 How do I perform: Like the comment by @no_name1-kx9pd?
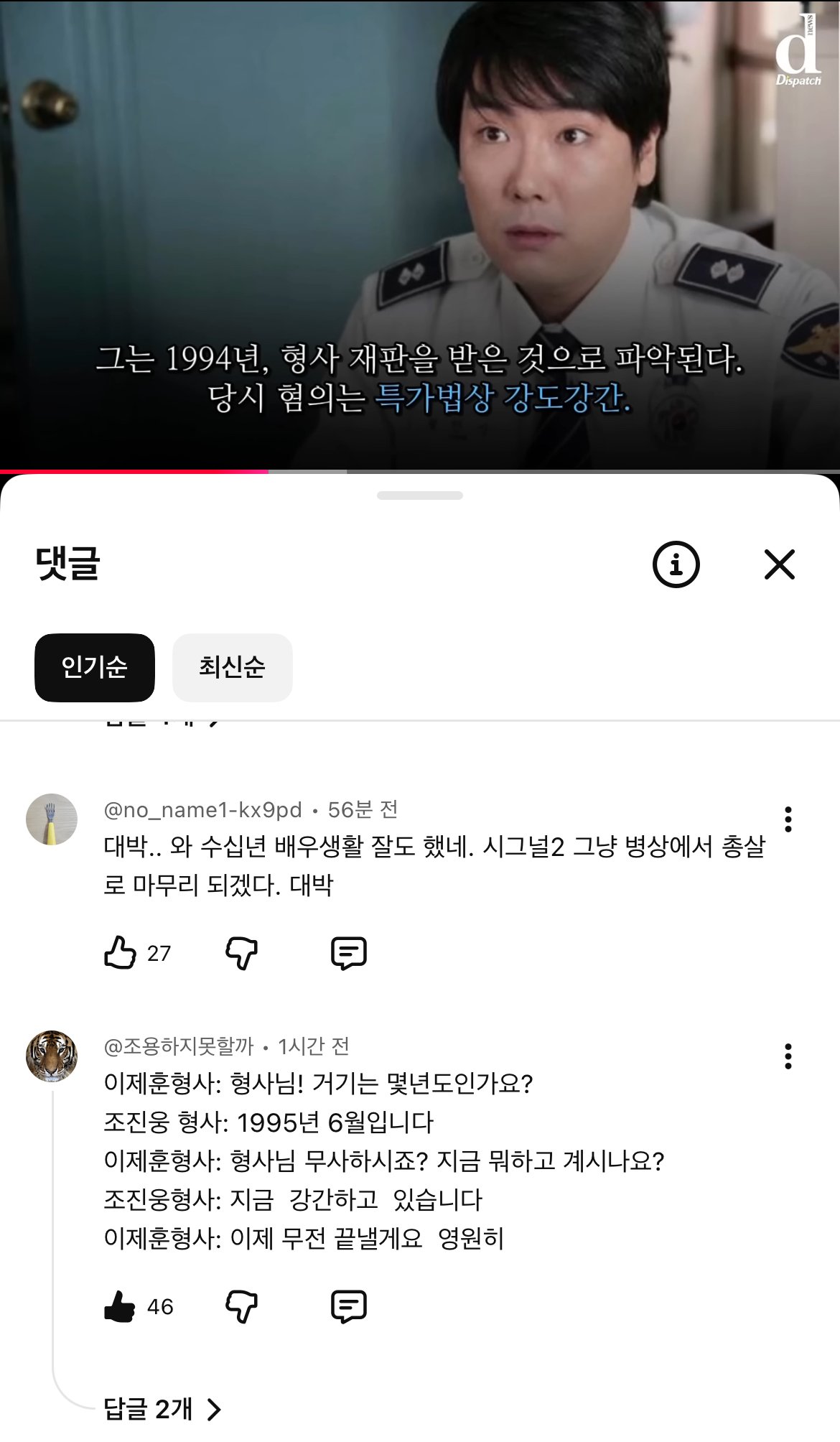(121, 953)
